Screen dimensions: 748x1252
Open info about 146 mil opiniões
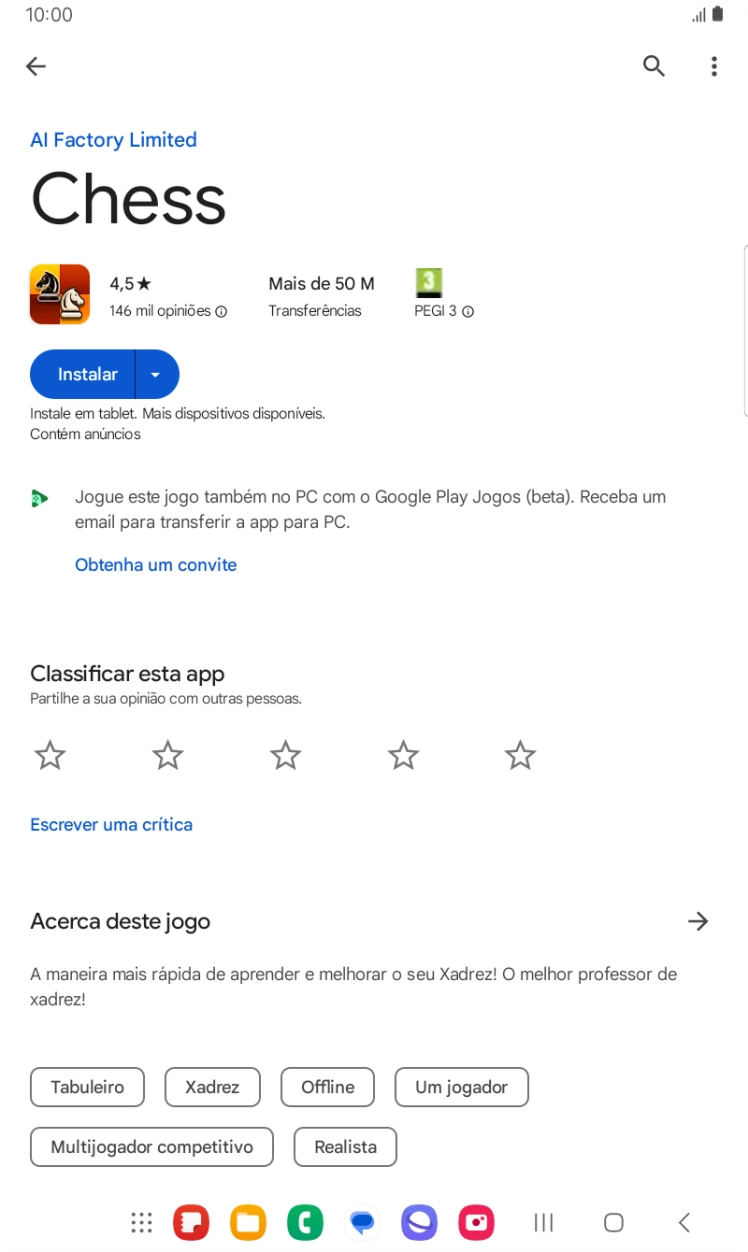tap(220, 311)
